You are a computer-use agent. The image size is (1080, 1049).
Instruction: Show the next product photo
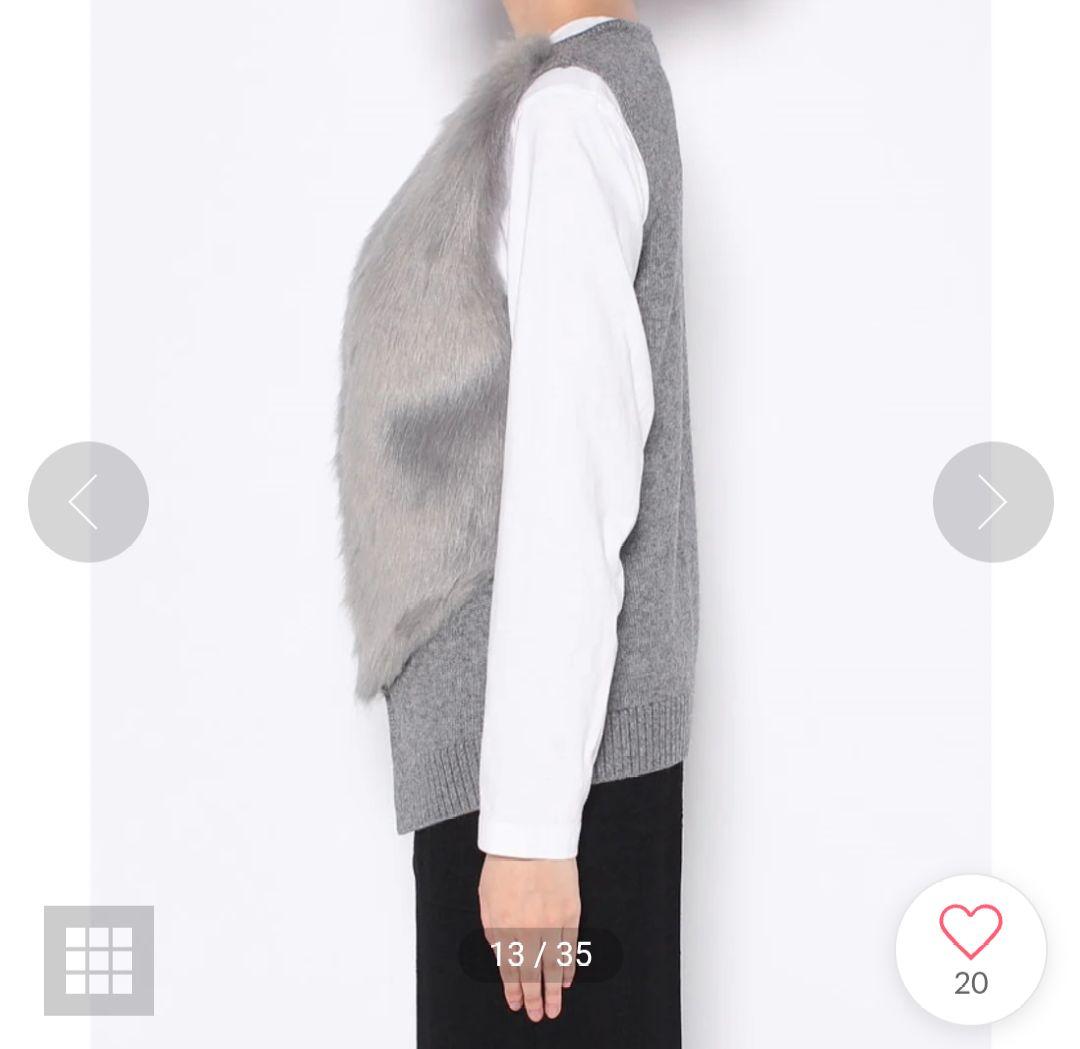[992, 501]
